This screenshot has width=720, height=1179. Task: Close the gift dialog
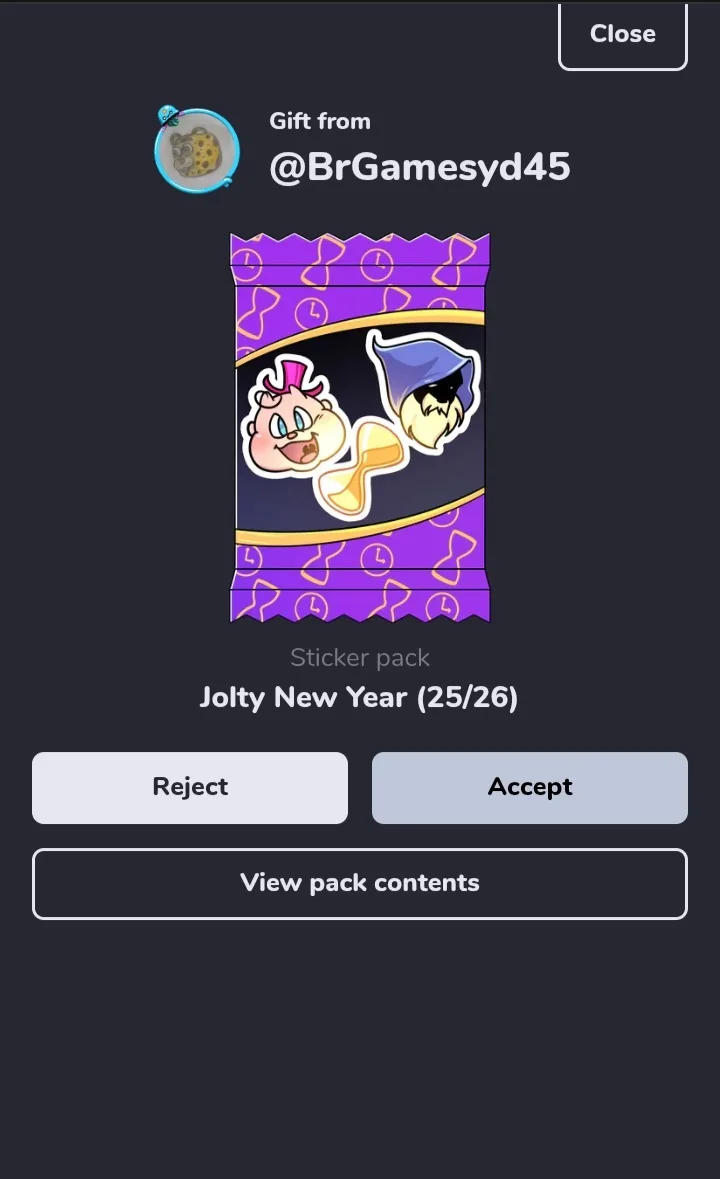point(622,35)
